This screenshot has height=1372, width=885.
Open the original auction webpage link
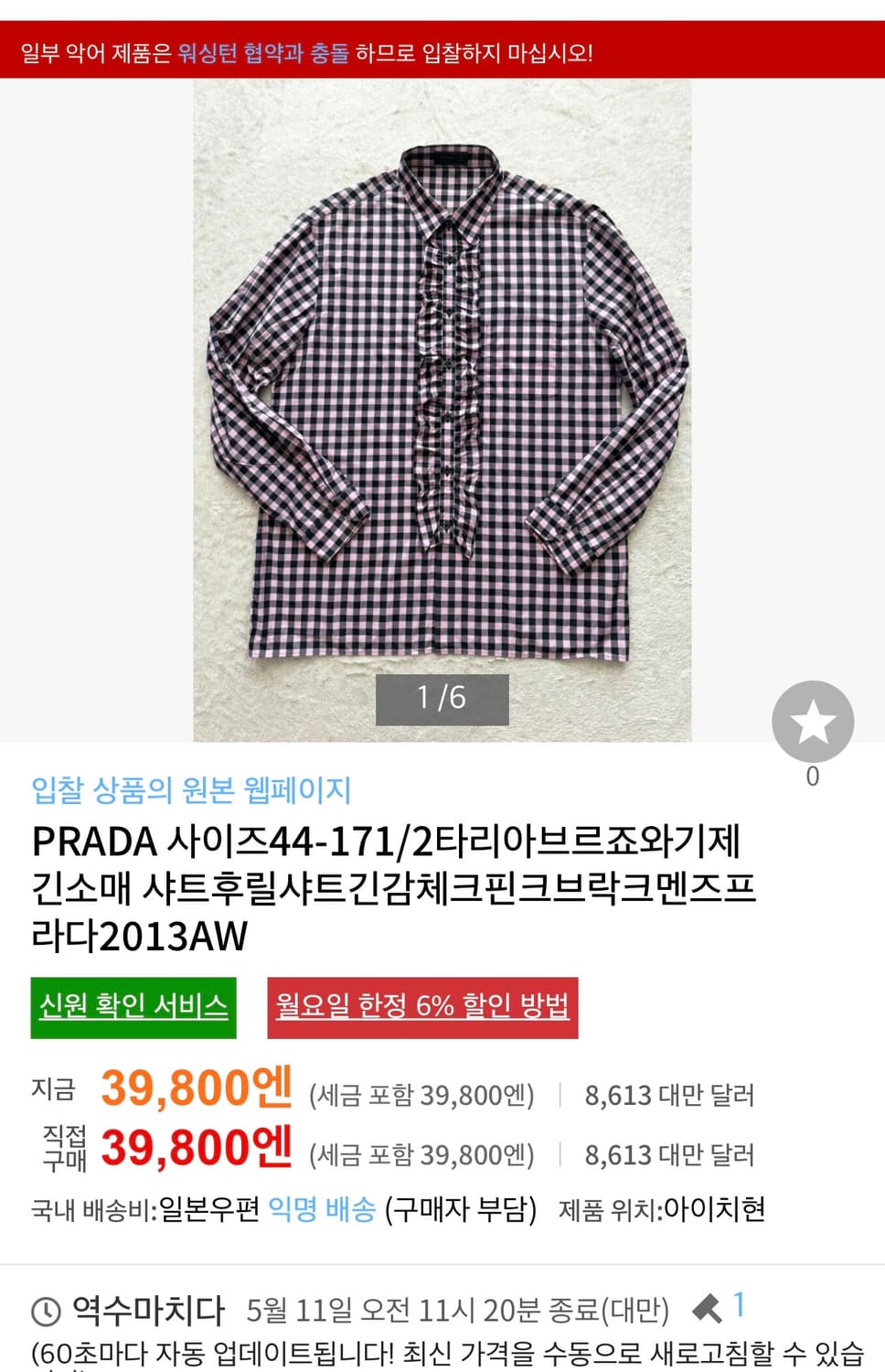pyautogui.click(x=191, y=788)
